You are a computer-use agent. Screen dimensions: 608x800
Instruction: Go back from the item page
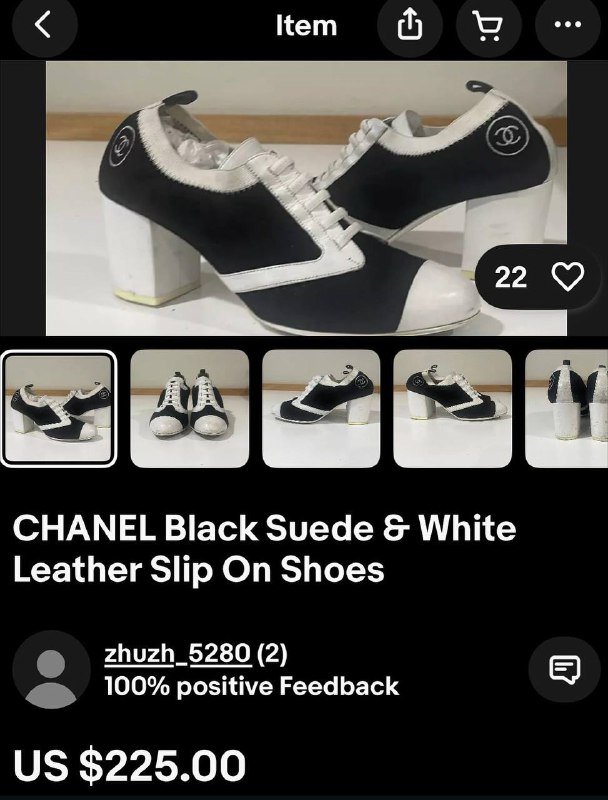41,26
